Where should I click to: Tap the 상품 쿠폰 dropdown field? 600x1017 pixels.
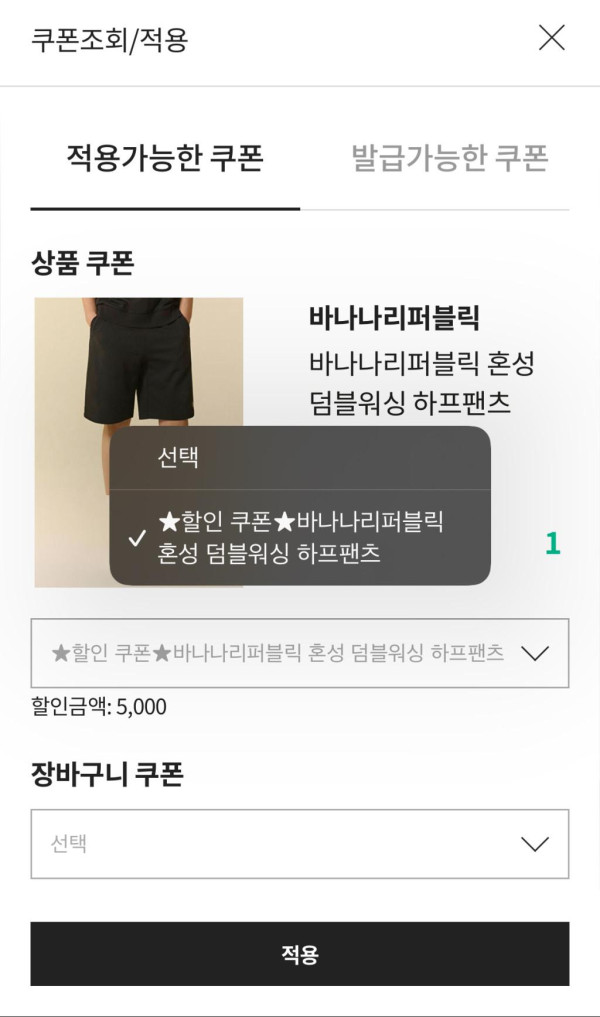click(x=299, y=653)
